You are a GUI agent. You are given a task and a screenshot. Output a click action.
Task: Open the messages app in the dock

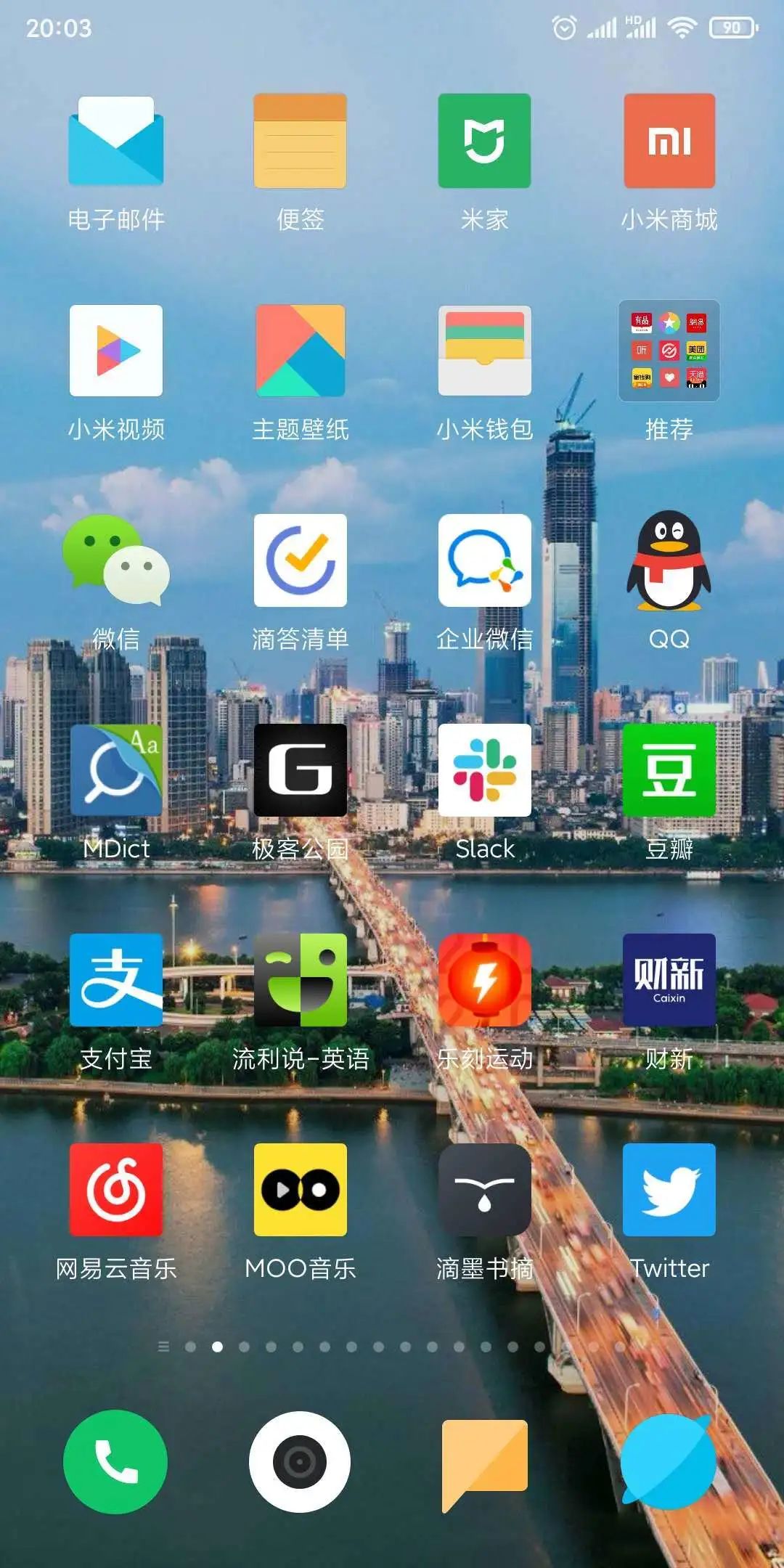pyautogui.click(x=484, y=1462)
